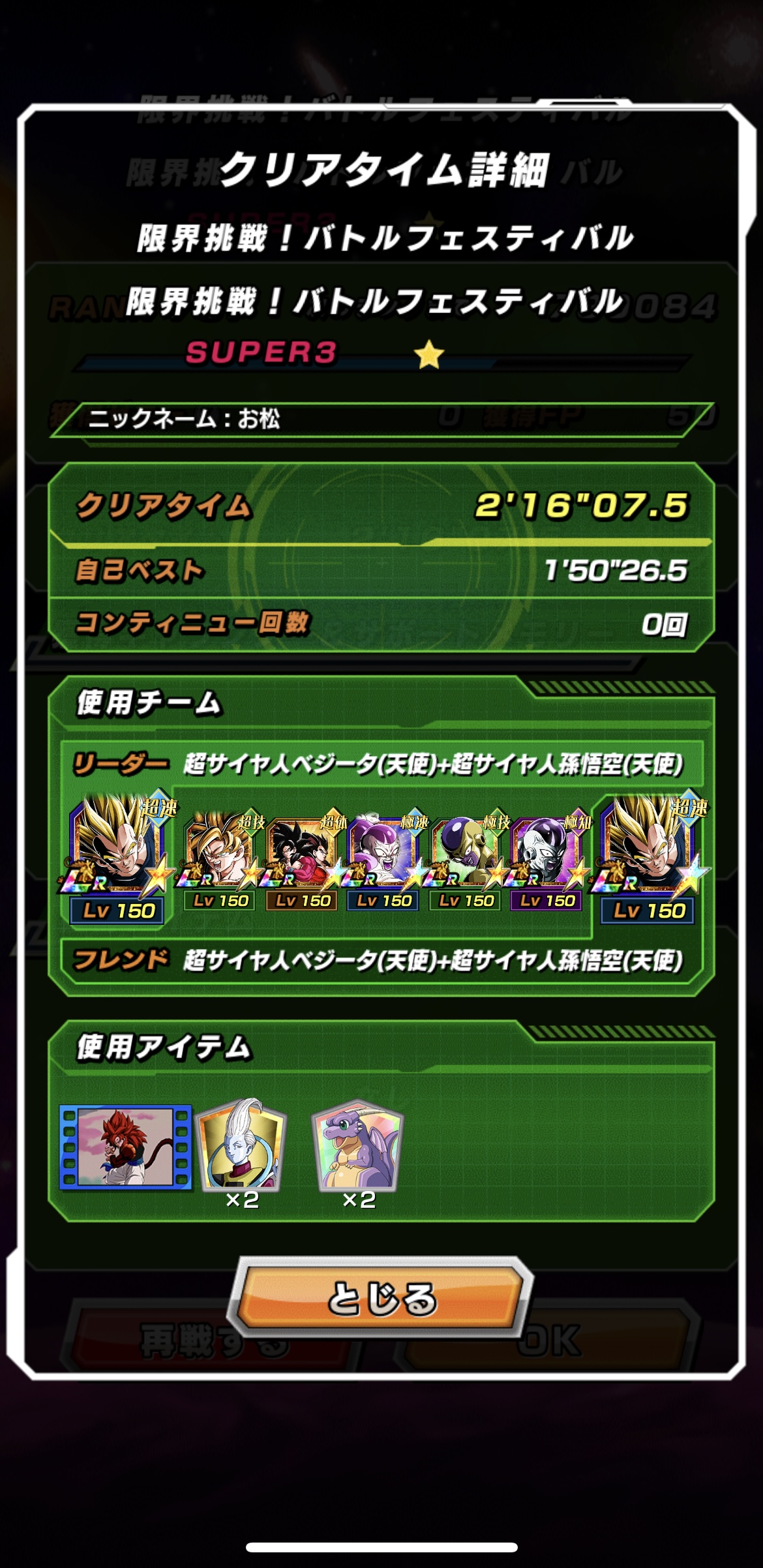Open the leader Vegeta and Goku card
Viewport: 763px width, 1568px height.
click(117, 858)
